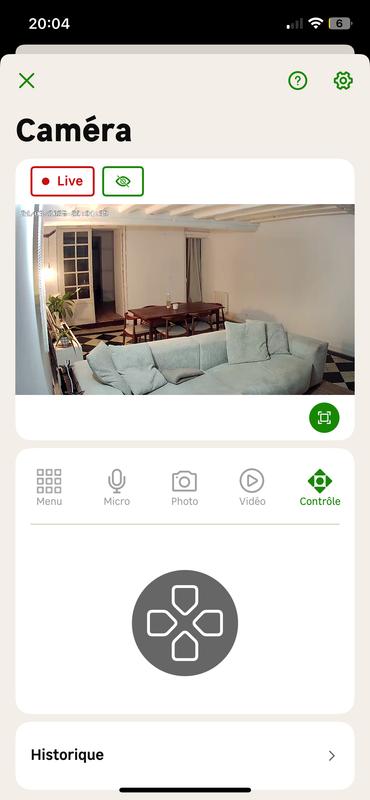Select the Contrôle tab
The width and height of the screenshot is (370, 800).
click(x=320, y=487)
